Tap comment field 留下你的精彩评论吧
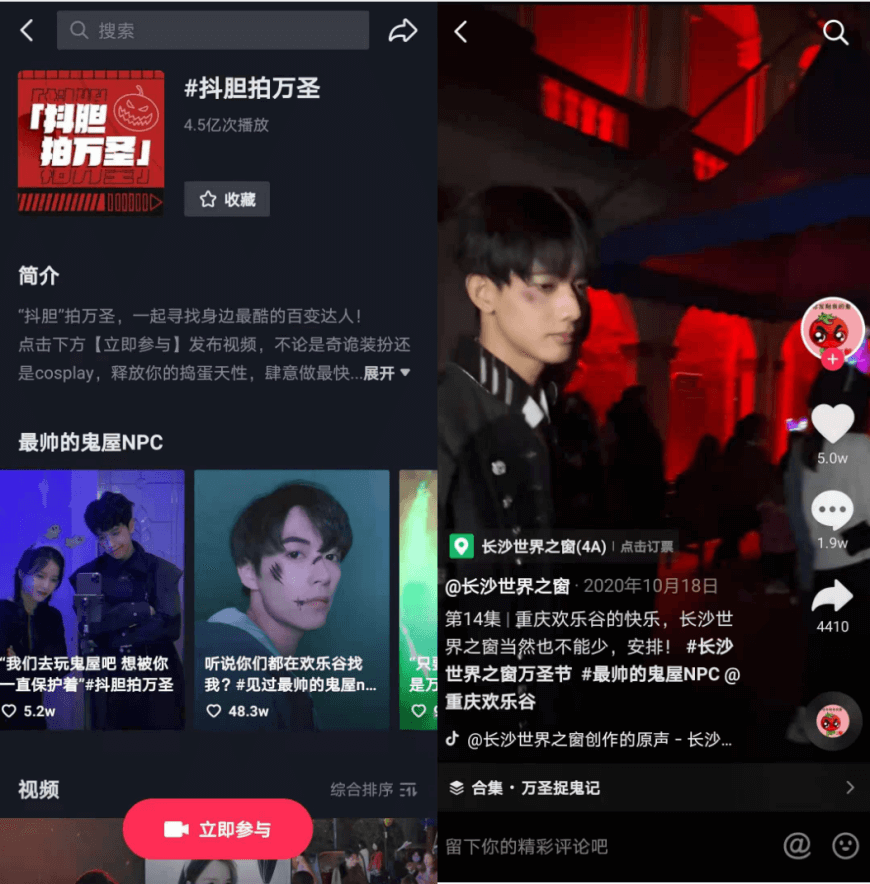The image size is (870, 884). (600, 847)
